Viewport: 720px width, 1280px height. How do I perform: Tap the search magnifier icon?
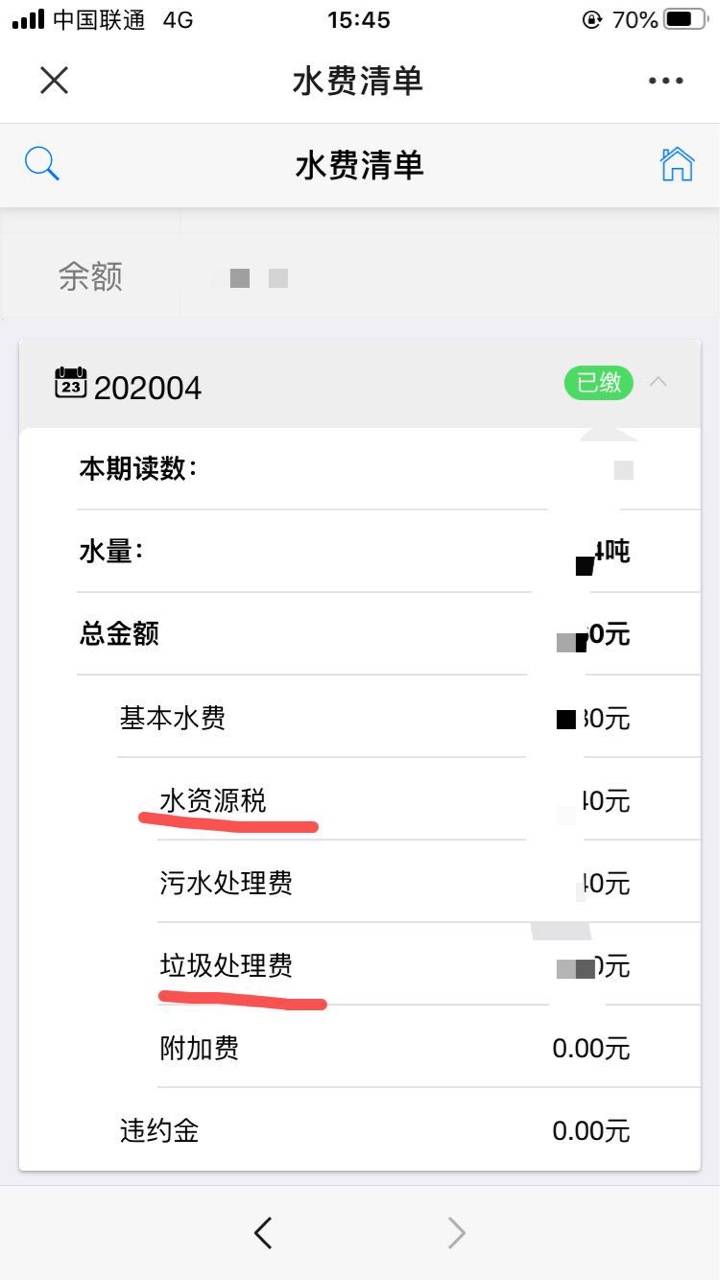42,163
